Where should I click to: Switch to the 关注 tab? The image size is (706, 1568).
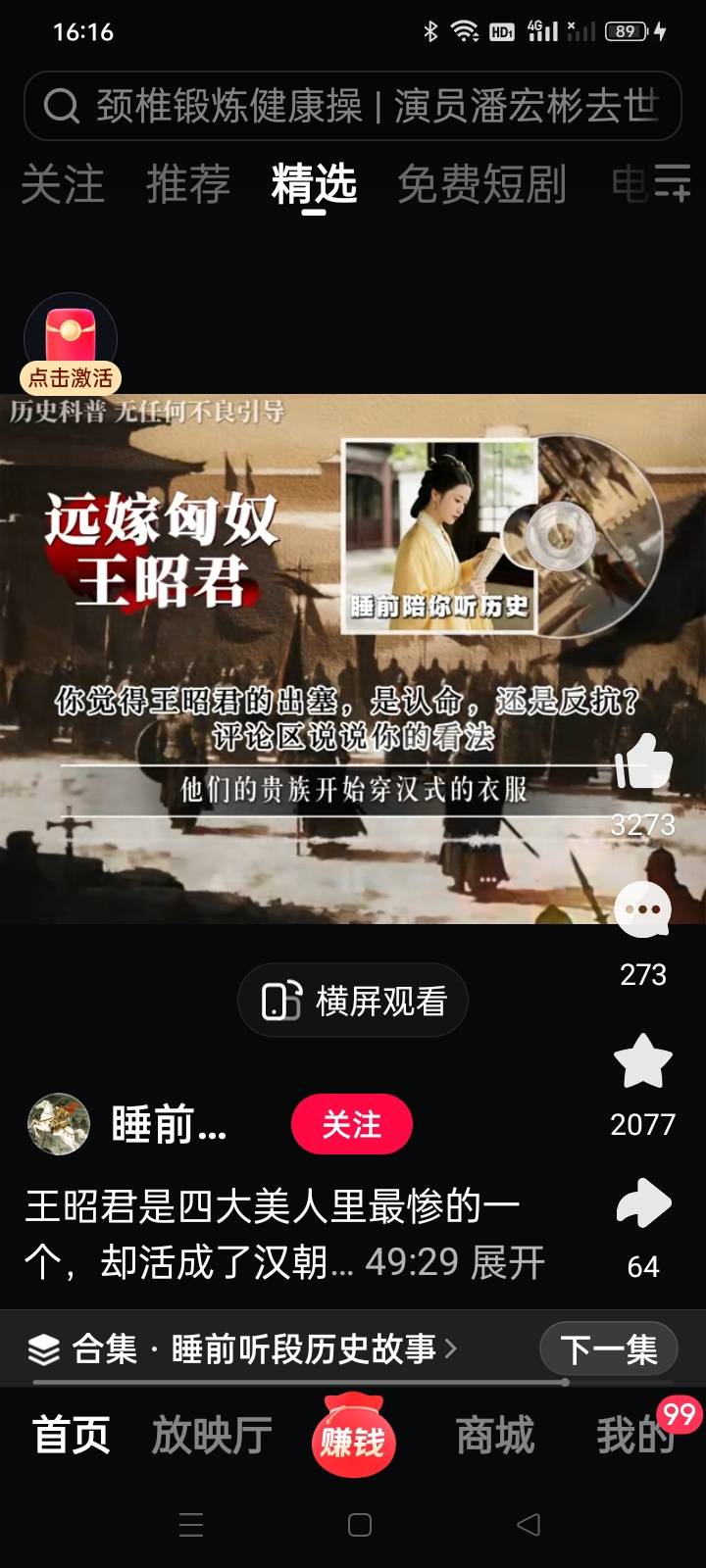(x=62, y=184)
